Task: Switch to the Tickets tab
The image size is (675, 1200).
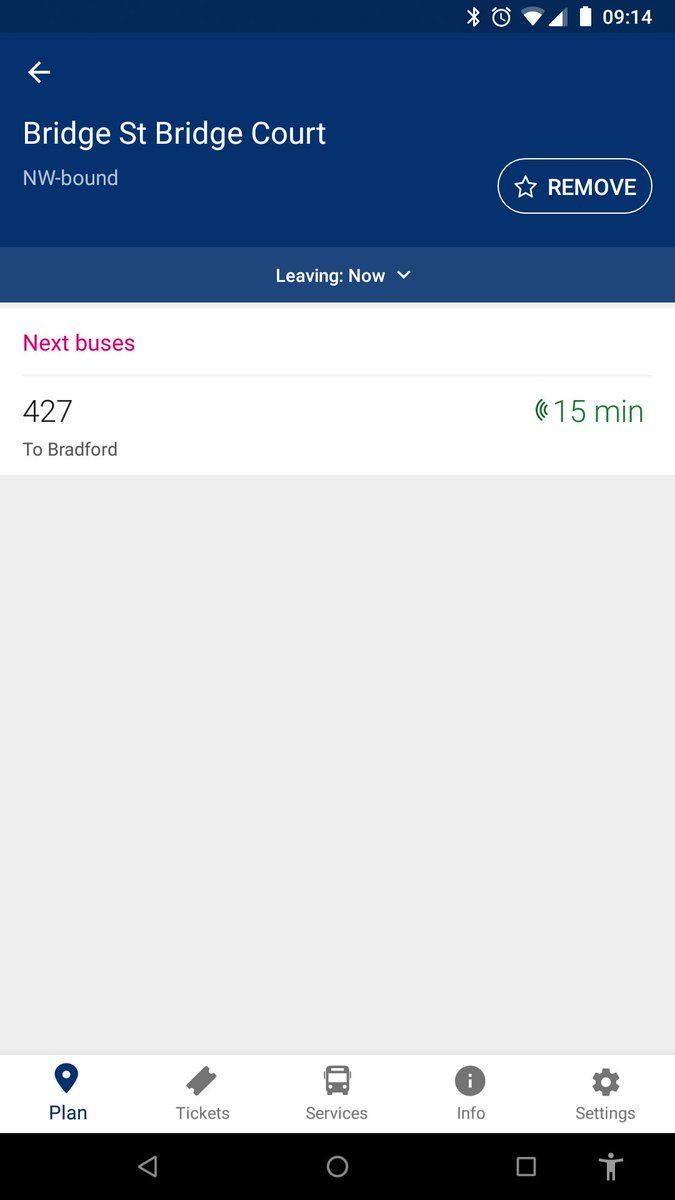Action: (202, 1093)
